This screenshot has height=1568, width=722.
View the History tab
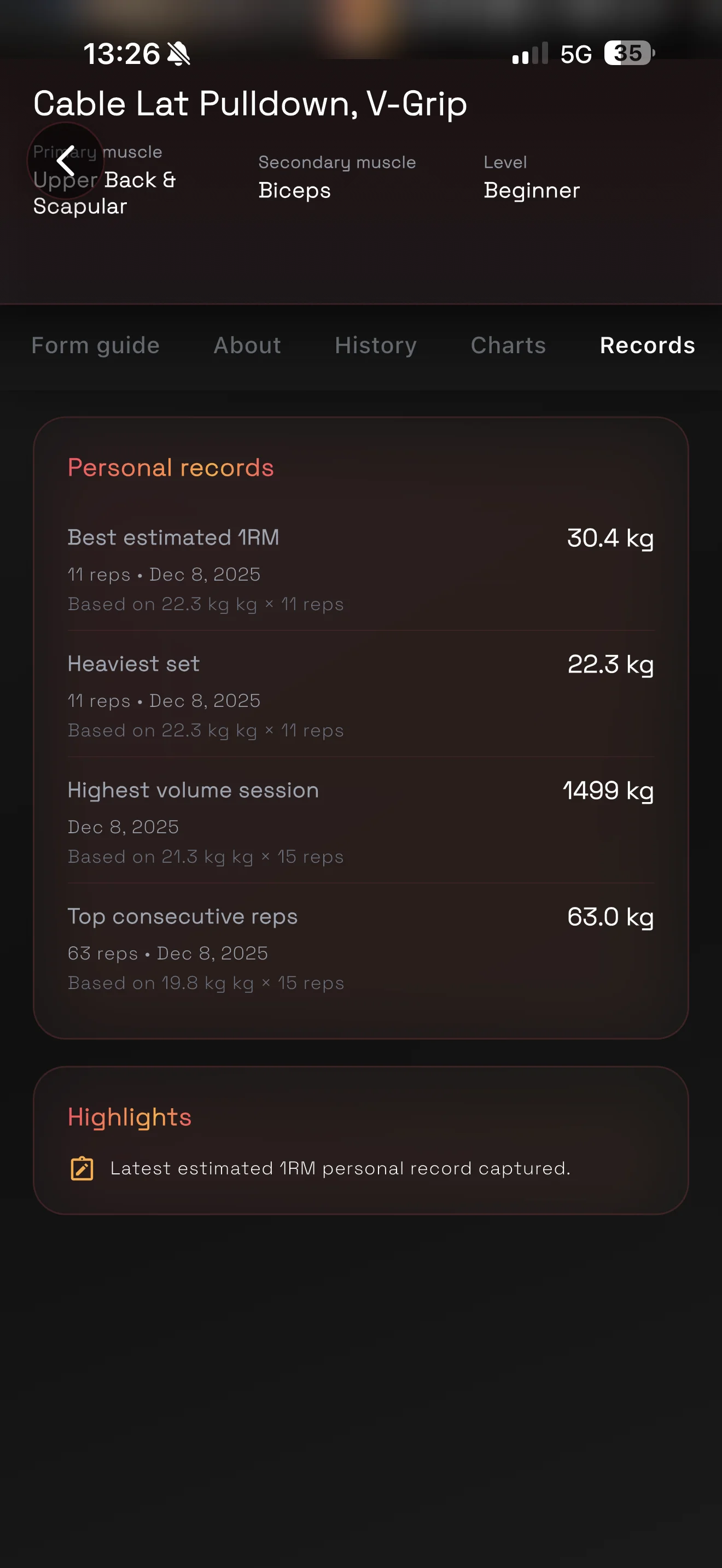pyautogui.click(x=376, y=345)
